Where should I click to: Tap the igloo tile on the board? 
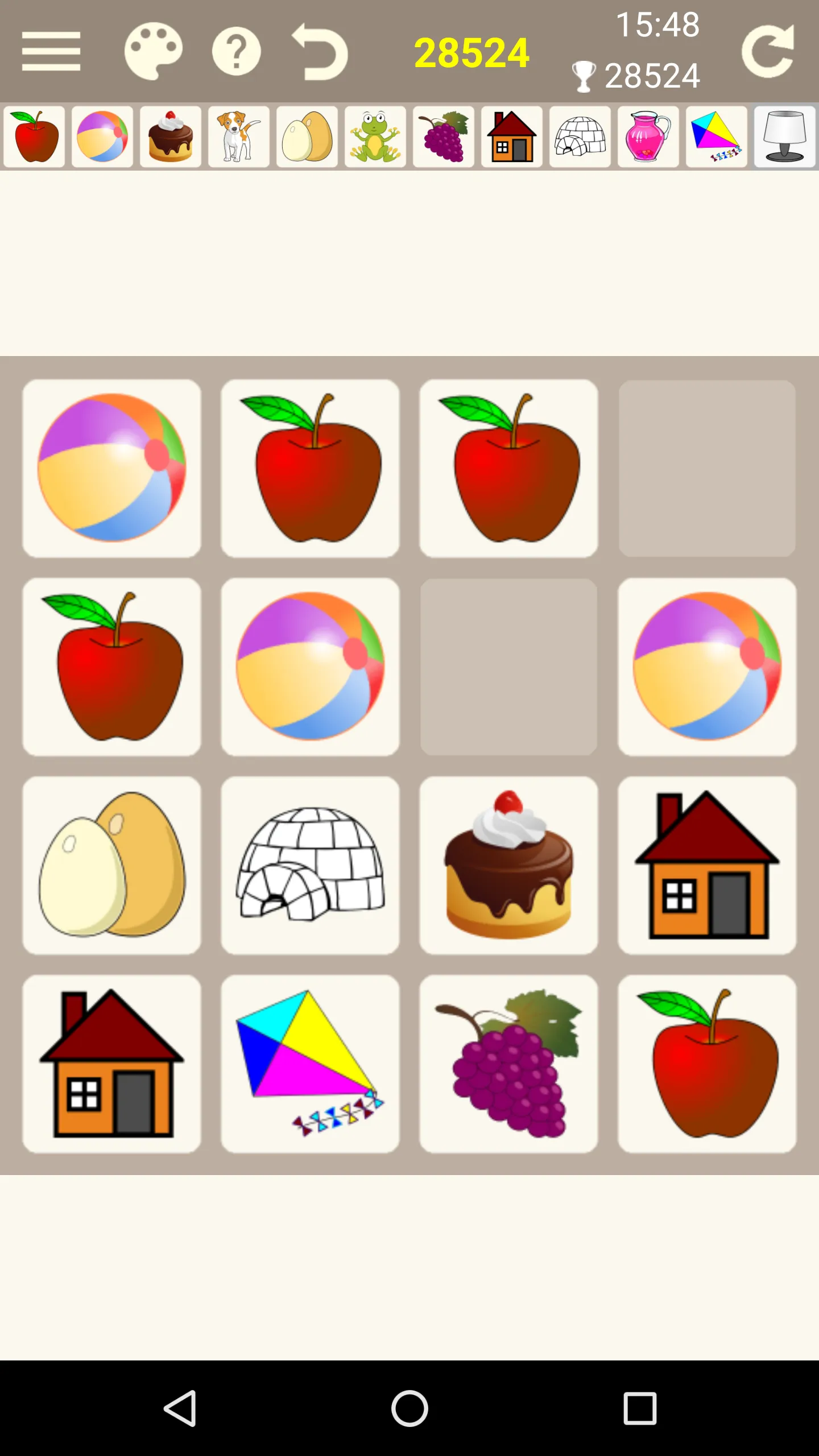coord(310,867)
